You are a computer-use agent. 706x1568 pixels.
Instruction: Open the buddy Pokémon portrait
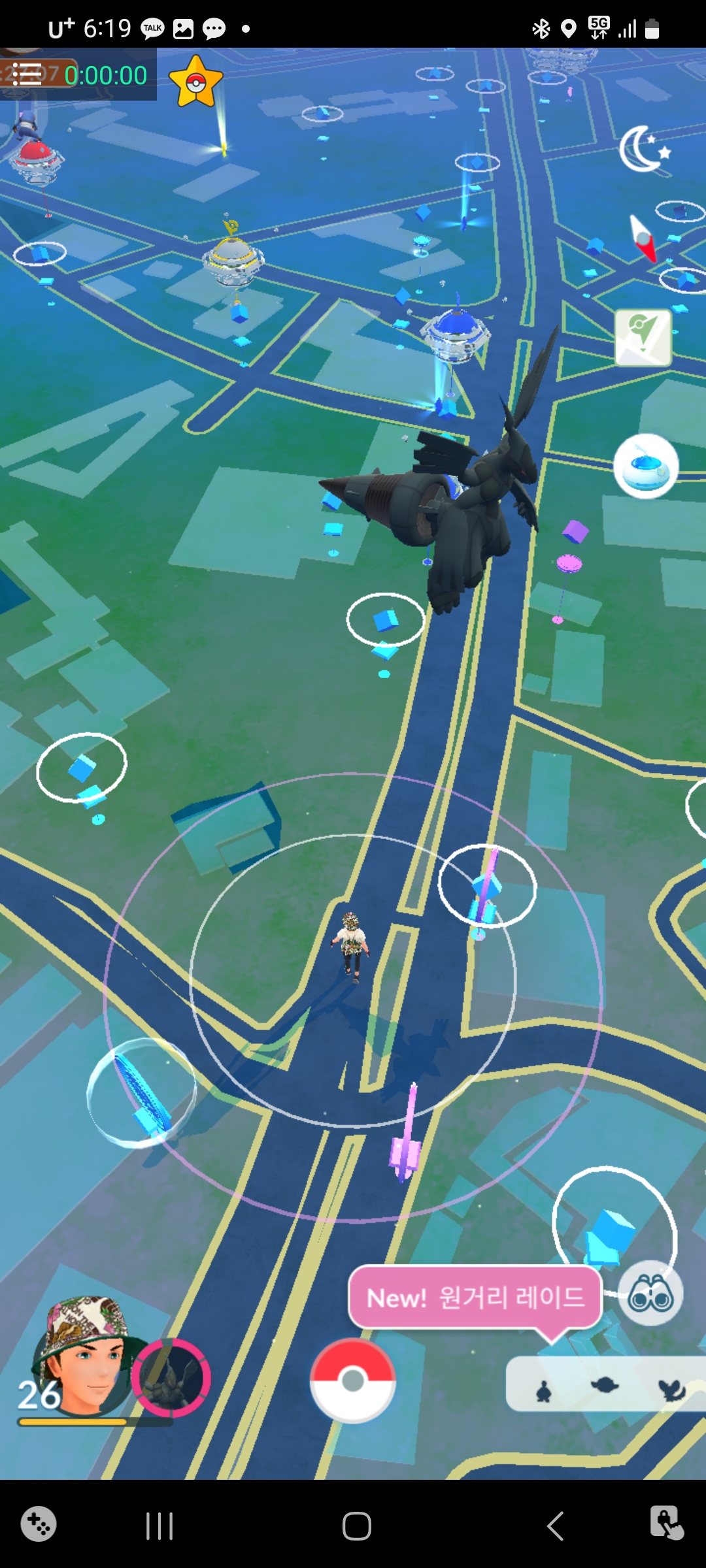(x=171, y=1377)
